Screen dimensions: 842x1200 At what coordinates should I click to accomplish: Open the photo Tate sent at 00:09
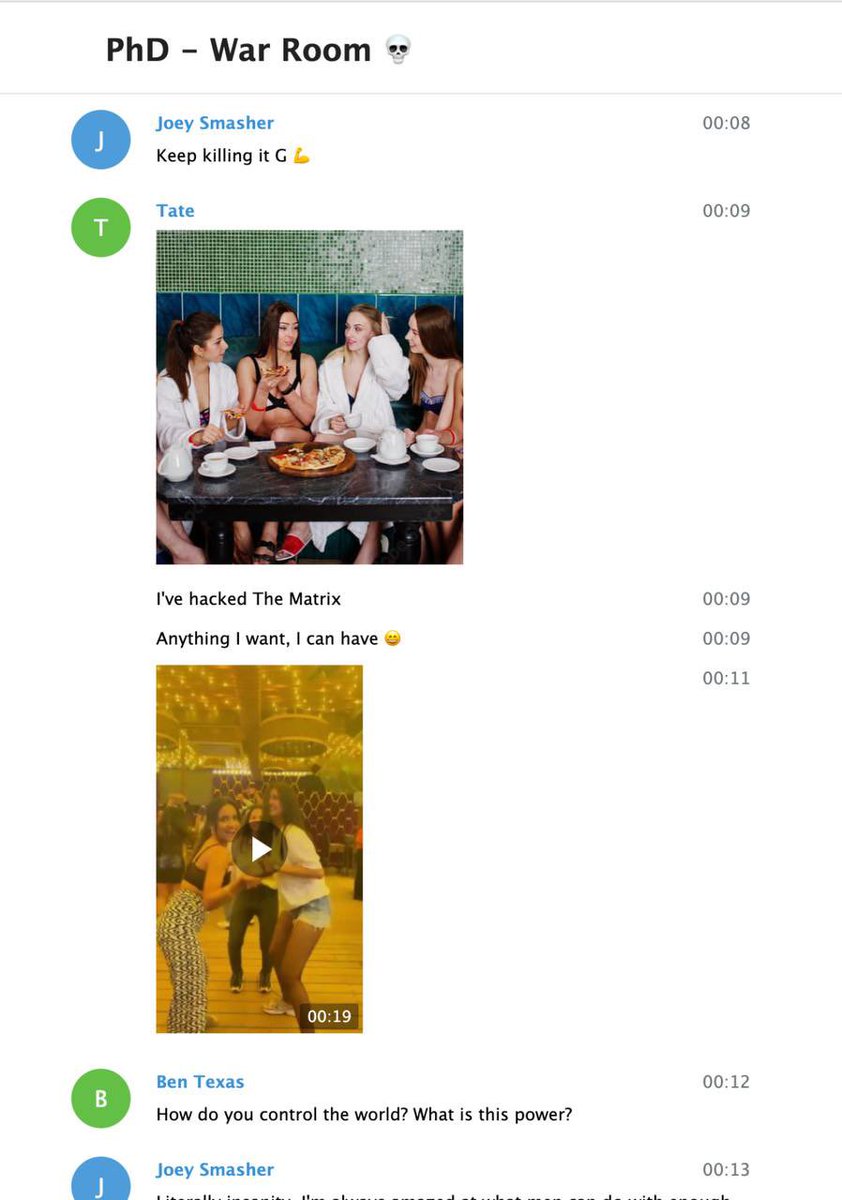[309, 397]
